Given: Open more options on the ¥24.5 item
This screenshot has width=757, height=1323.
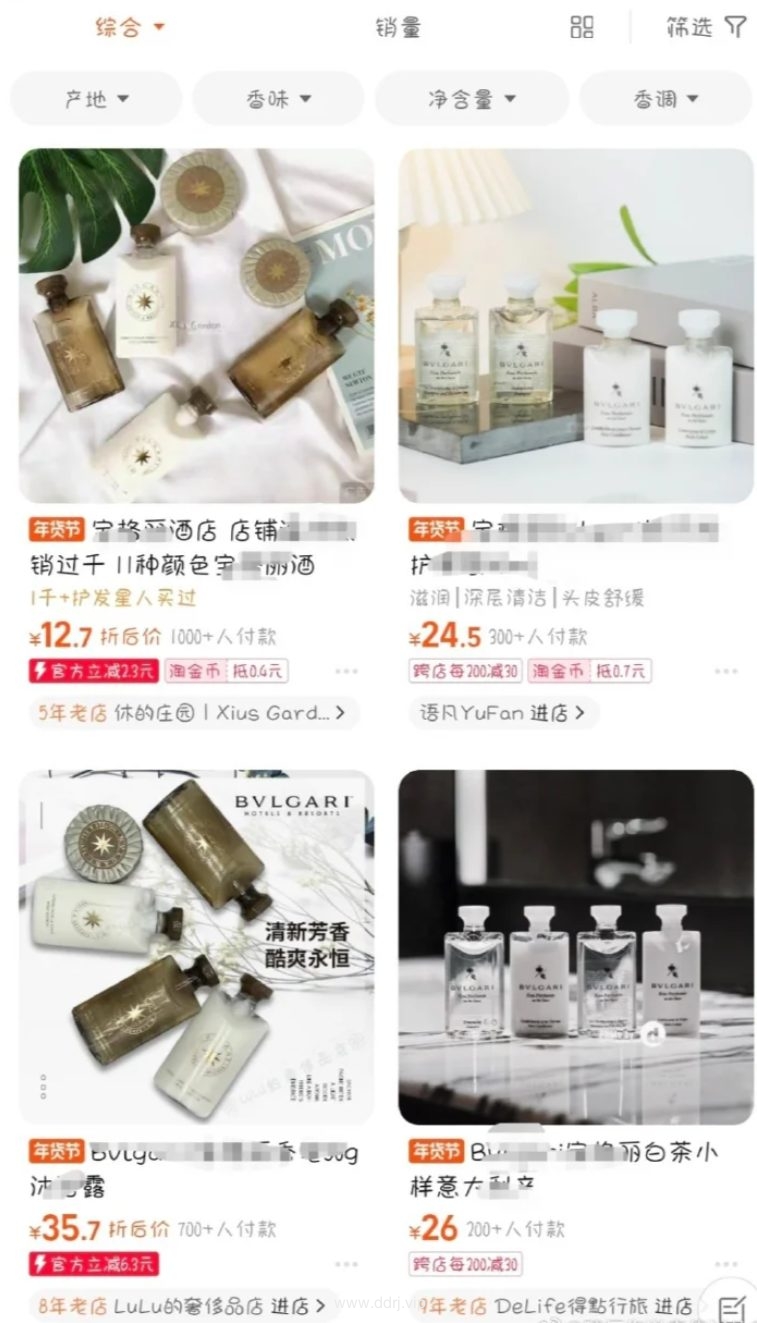Looking at the screenshot, I should (726, 671).
